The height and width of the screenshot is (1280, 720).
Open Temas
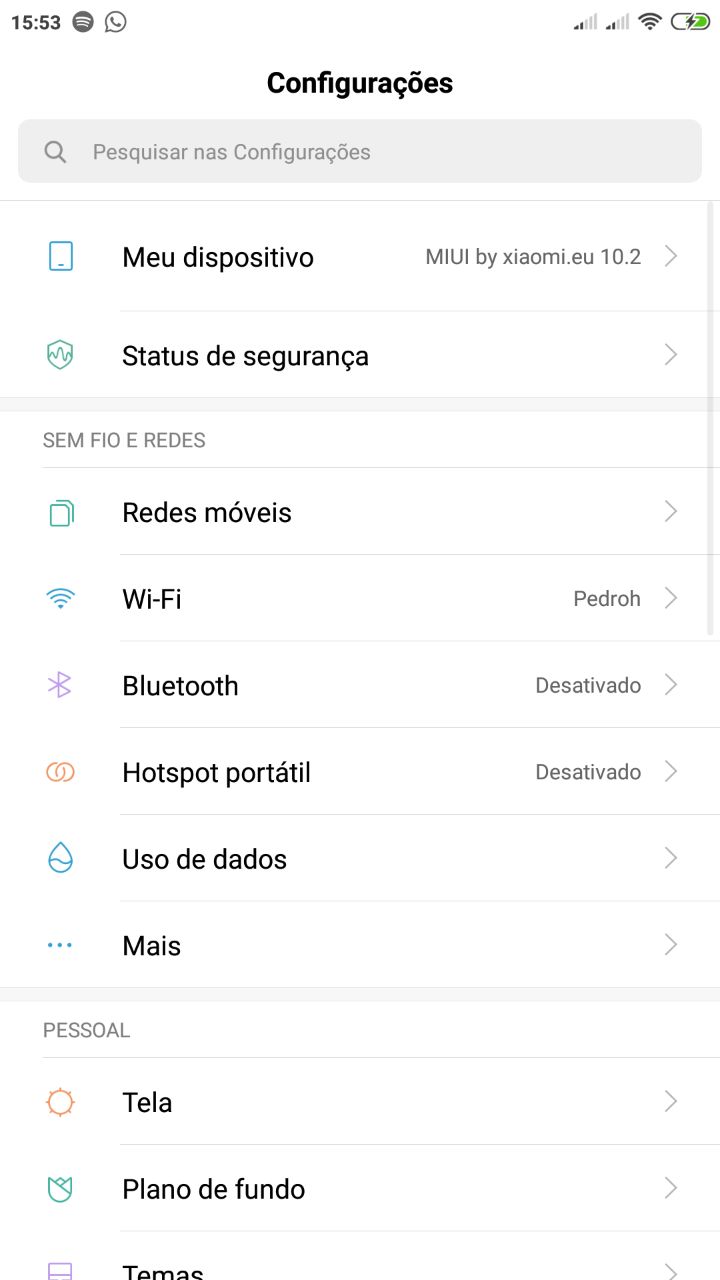coord(360,1258)
